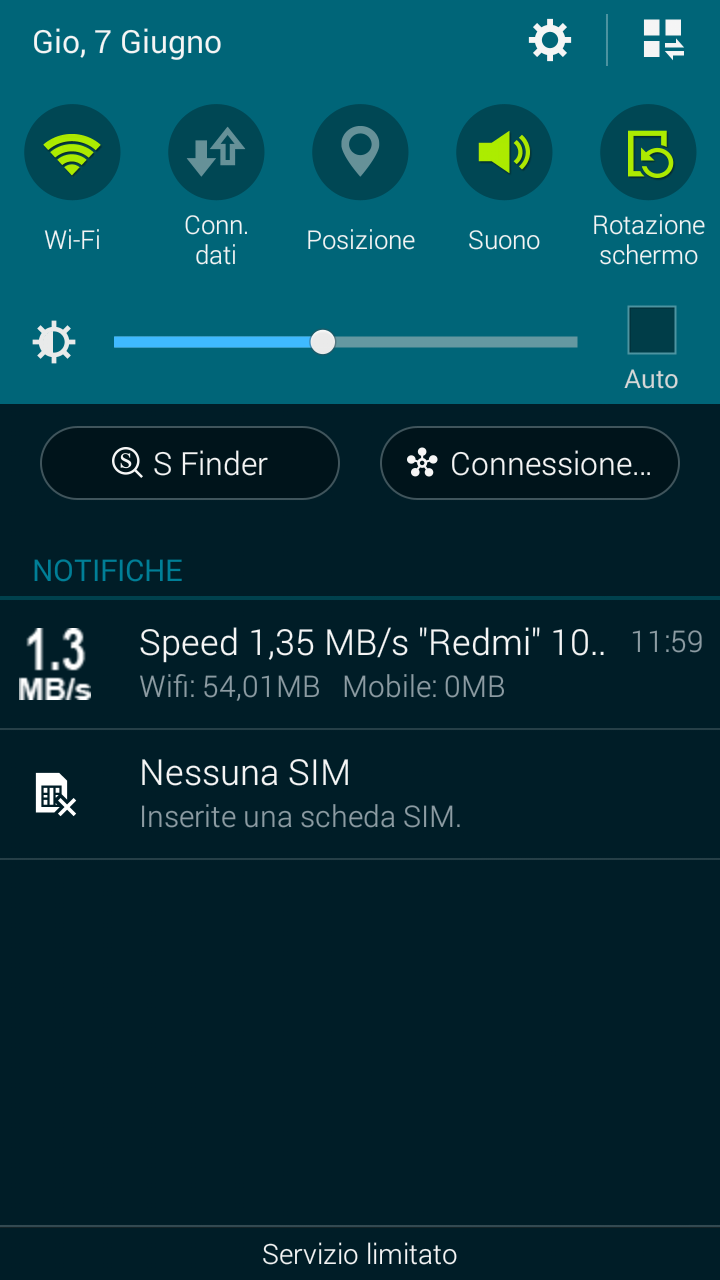This screenshot has height=1280, width=720.
Task: Open the Connessione rapida button
Action: [x=530, y=463]
